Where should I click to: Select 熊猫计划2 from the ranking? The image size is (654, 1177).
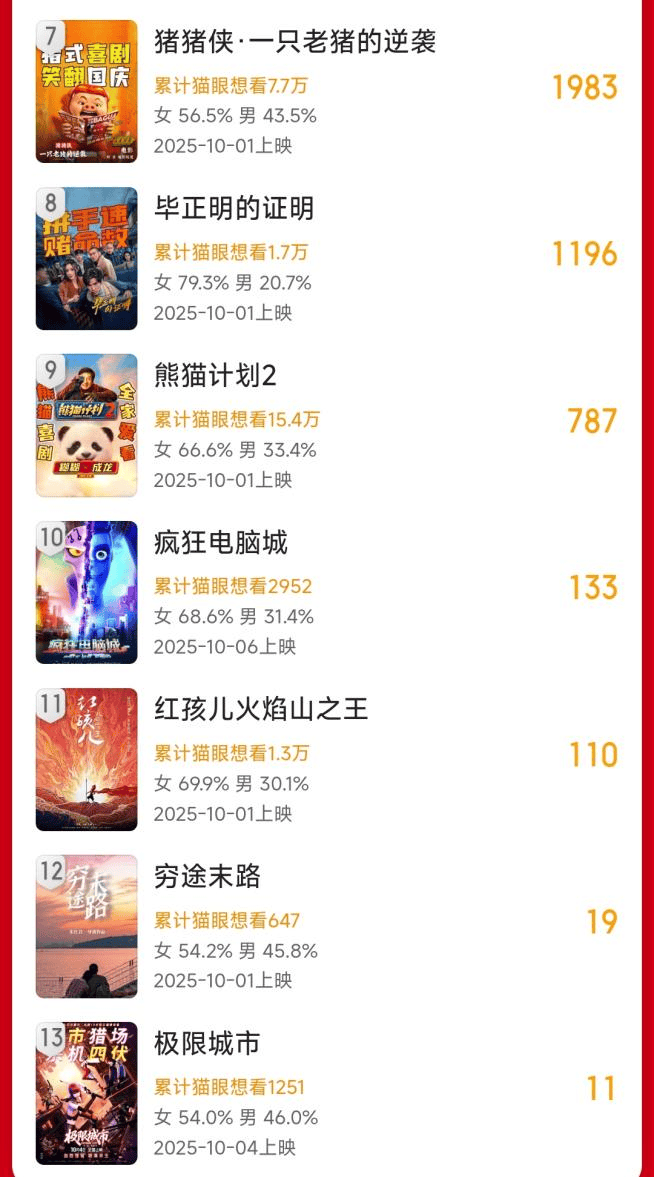point(215,375)
